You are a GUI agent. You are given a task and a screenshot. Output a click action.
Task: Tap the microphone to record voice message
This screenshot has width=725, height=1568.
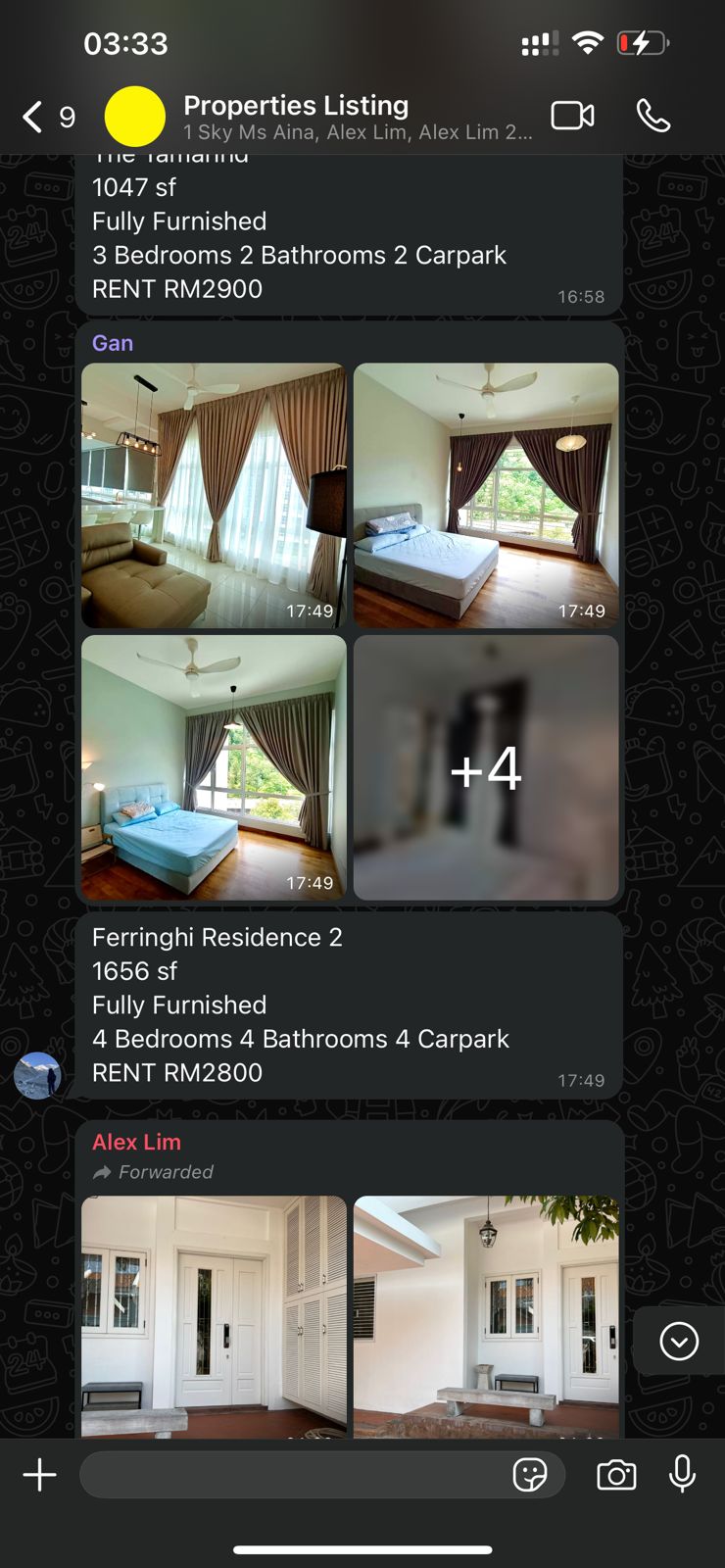coord(682,1474)
